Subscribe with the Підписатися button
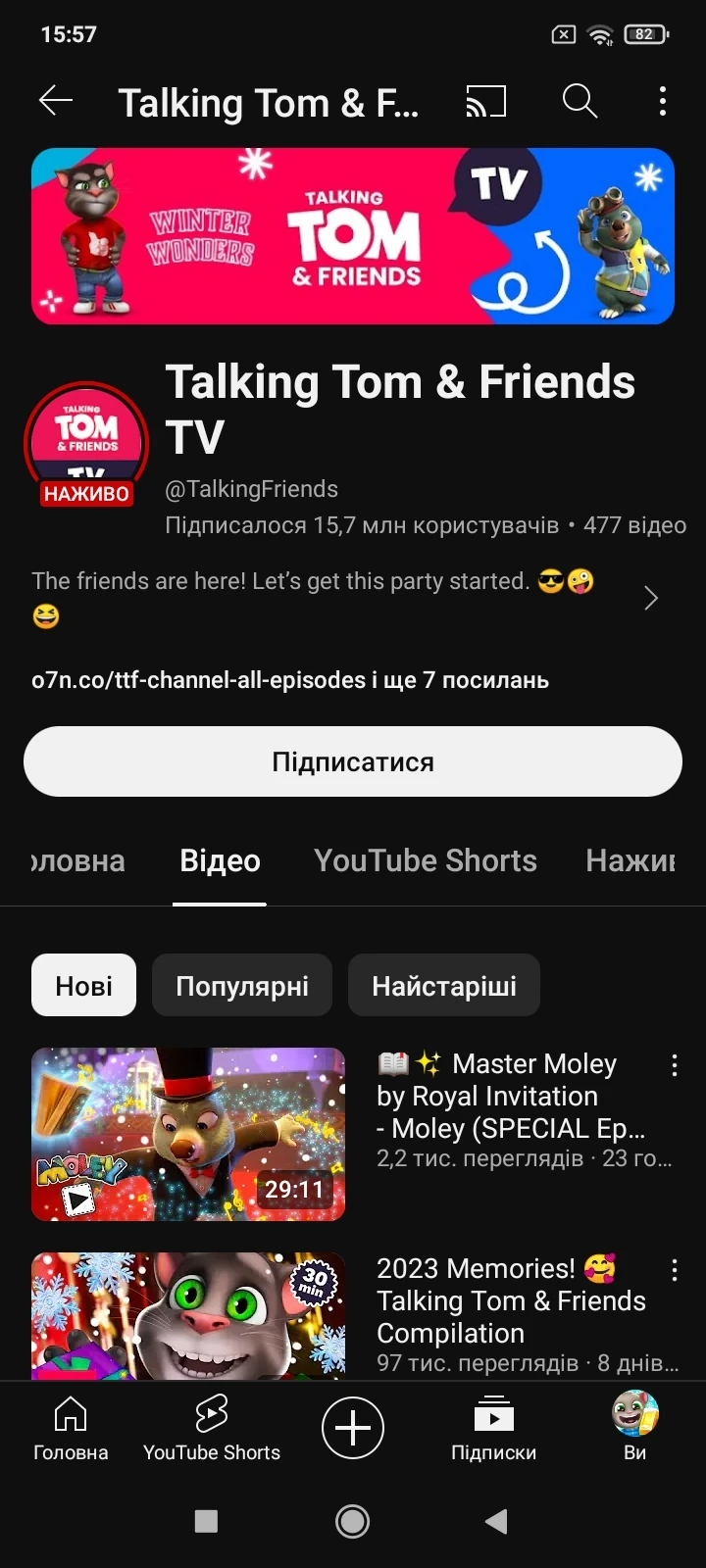This screenshot has width=706, height=1568. (353, 761)
